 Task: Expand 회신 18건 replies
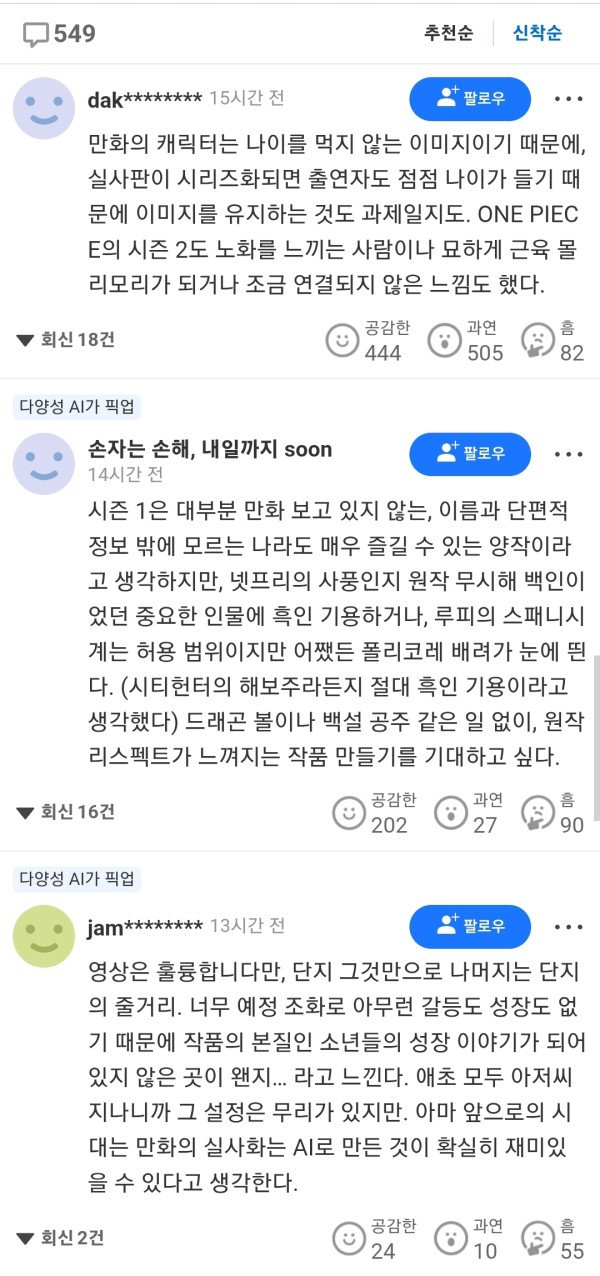pyautogui.click(x=67, y=340)
